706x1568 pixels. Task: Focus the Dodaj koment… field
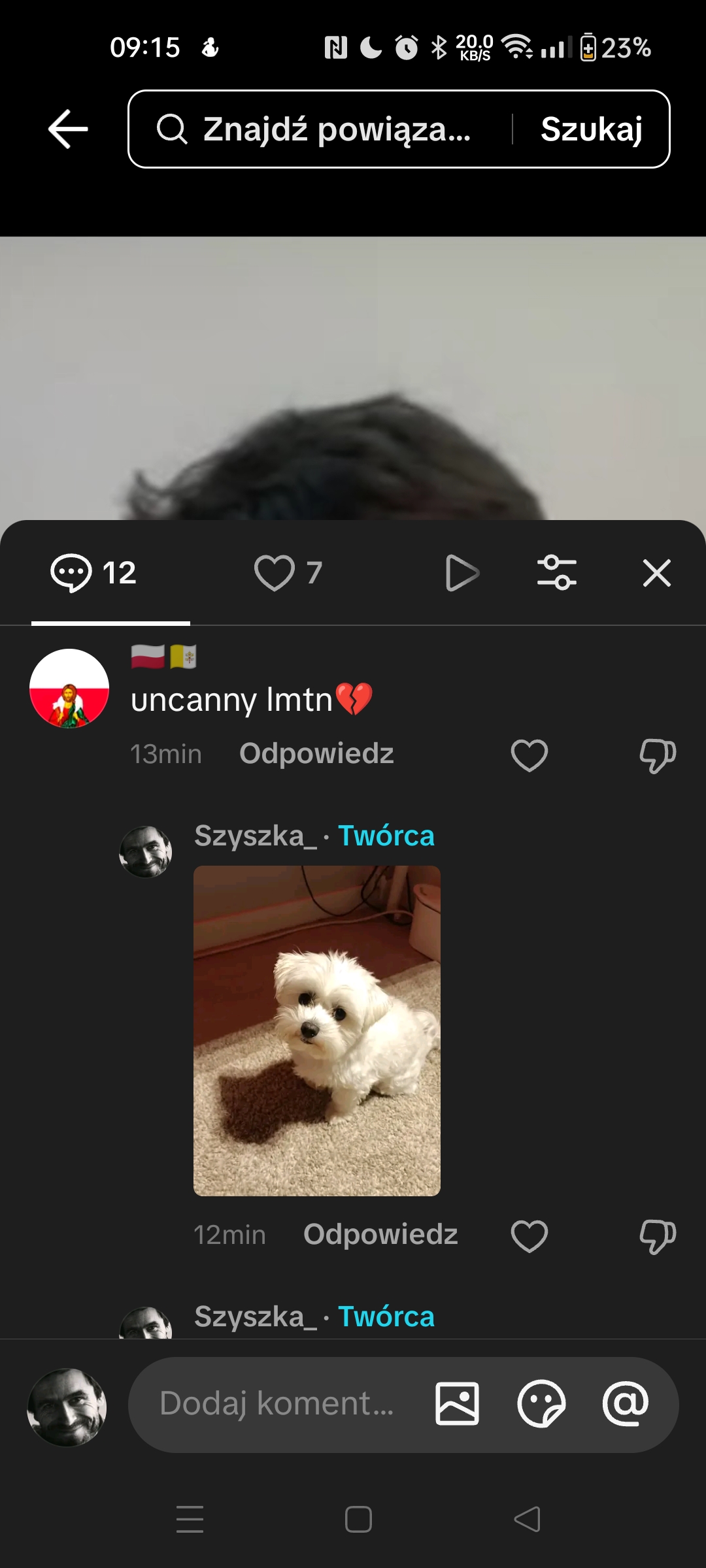coord(277,1403)
